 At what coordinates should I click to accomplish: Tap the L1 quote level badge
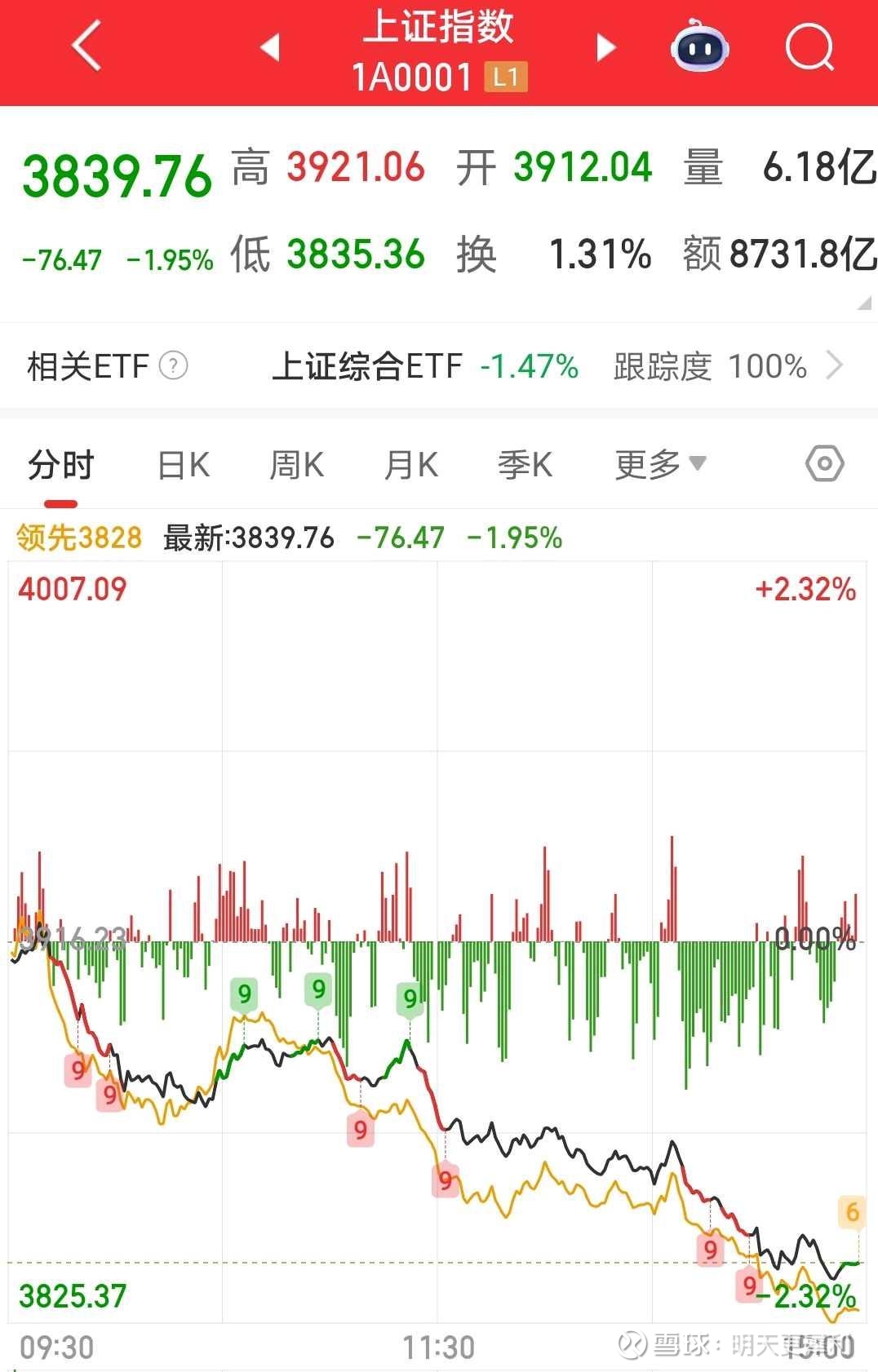[x=503, y=77]
